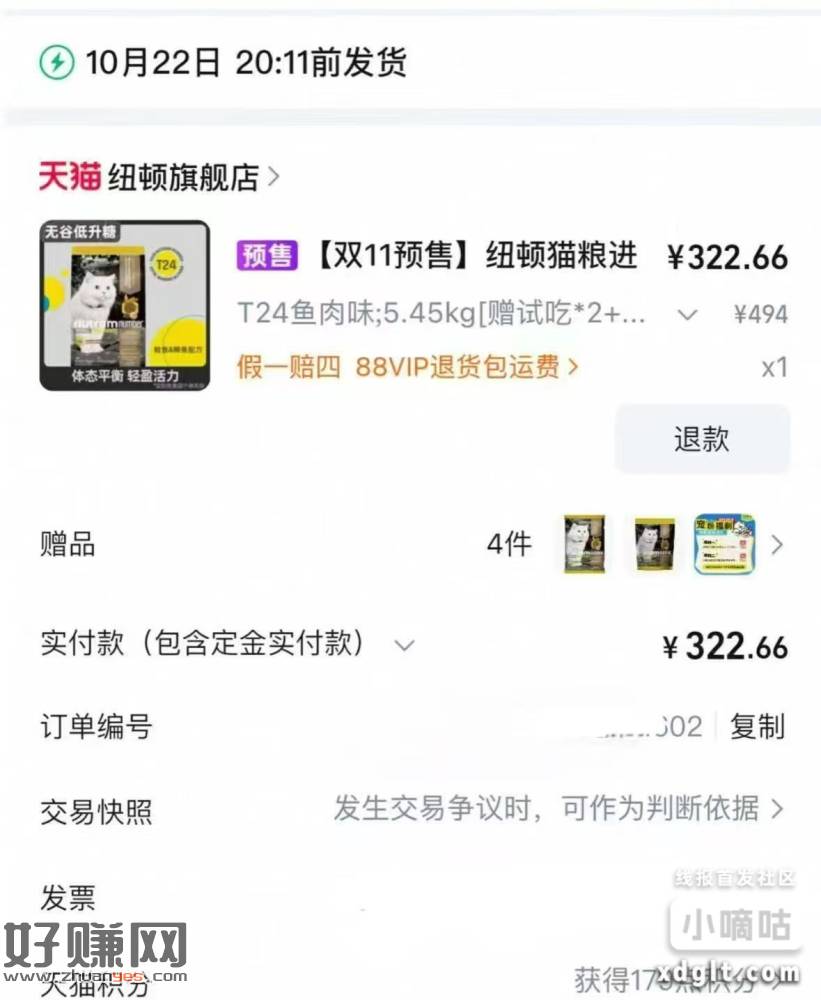Open 假一赔四 88VIP退货包运费 details
821x1000 pixels.
[x=407, y=367]
